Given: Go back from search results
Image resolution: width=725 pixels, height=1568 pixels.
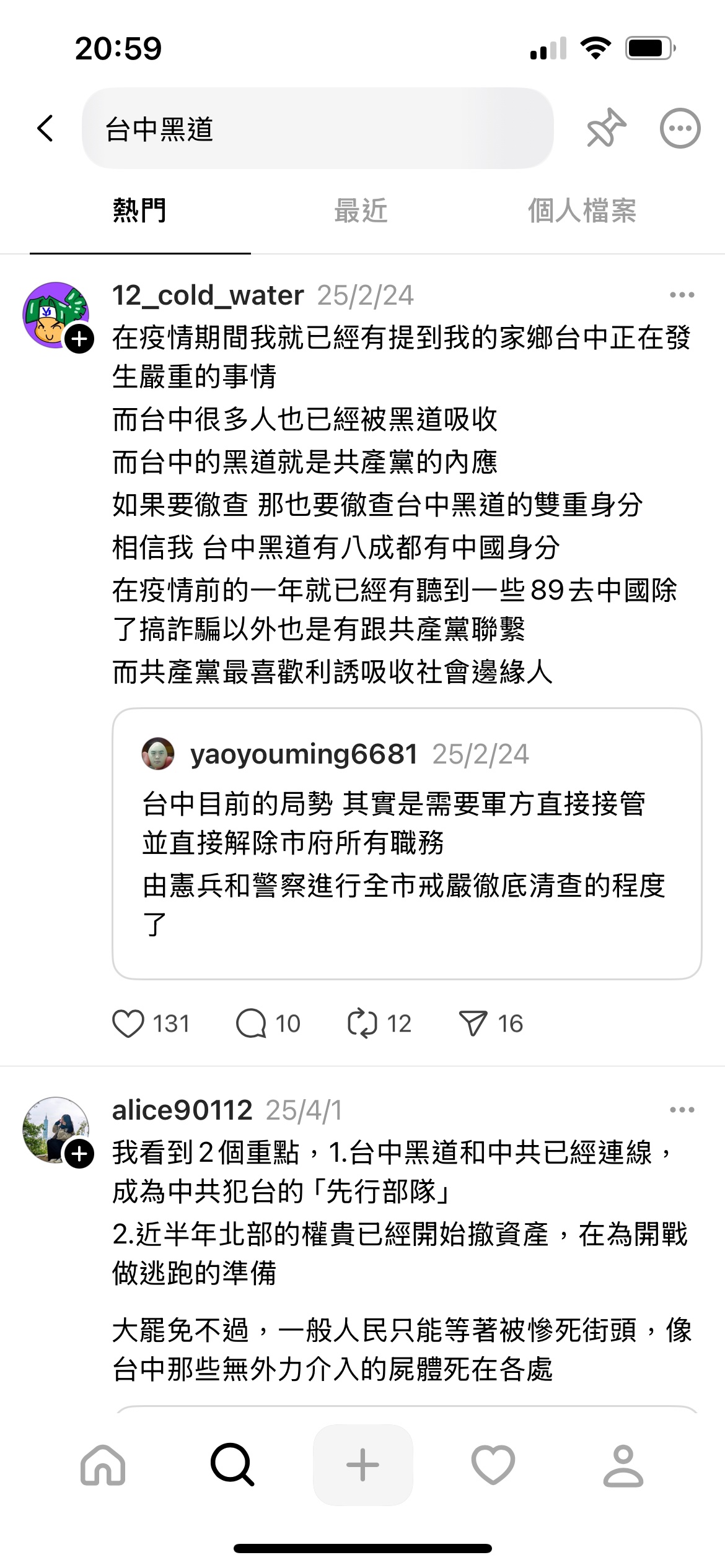Looking at the screenshot, I should click(45, 129).
